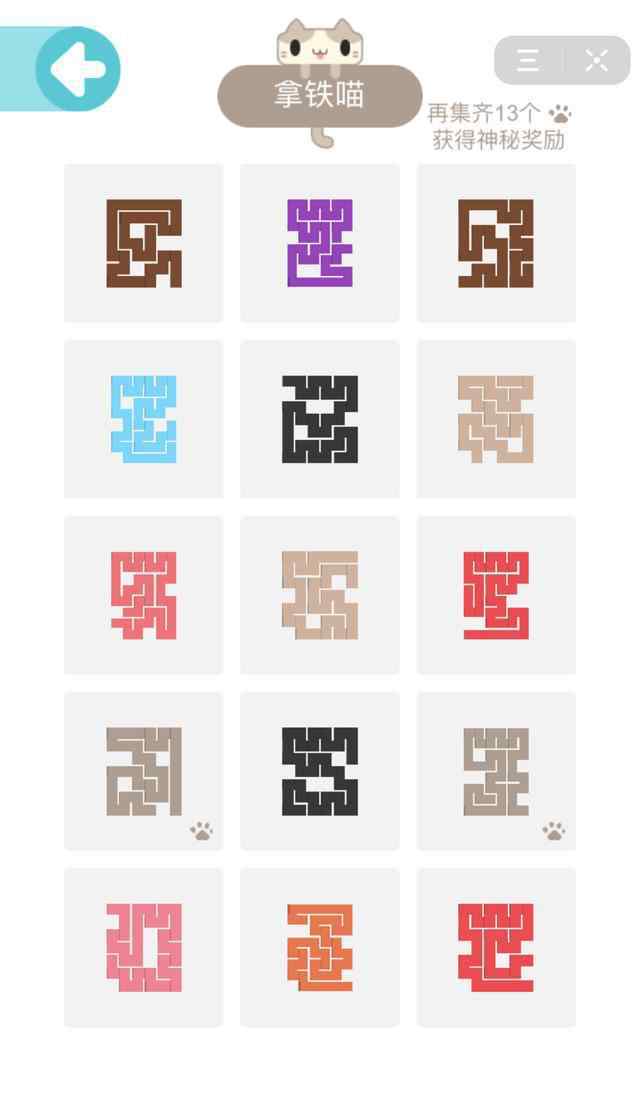Select the light blue puzzle tile
640x1103 pixels.
143,419
